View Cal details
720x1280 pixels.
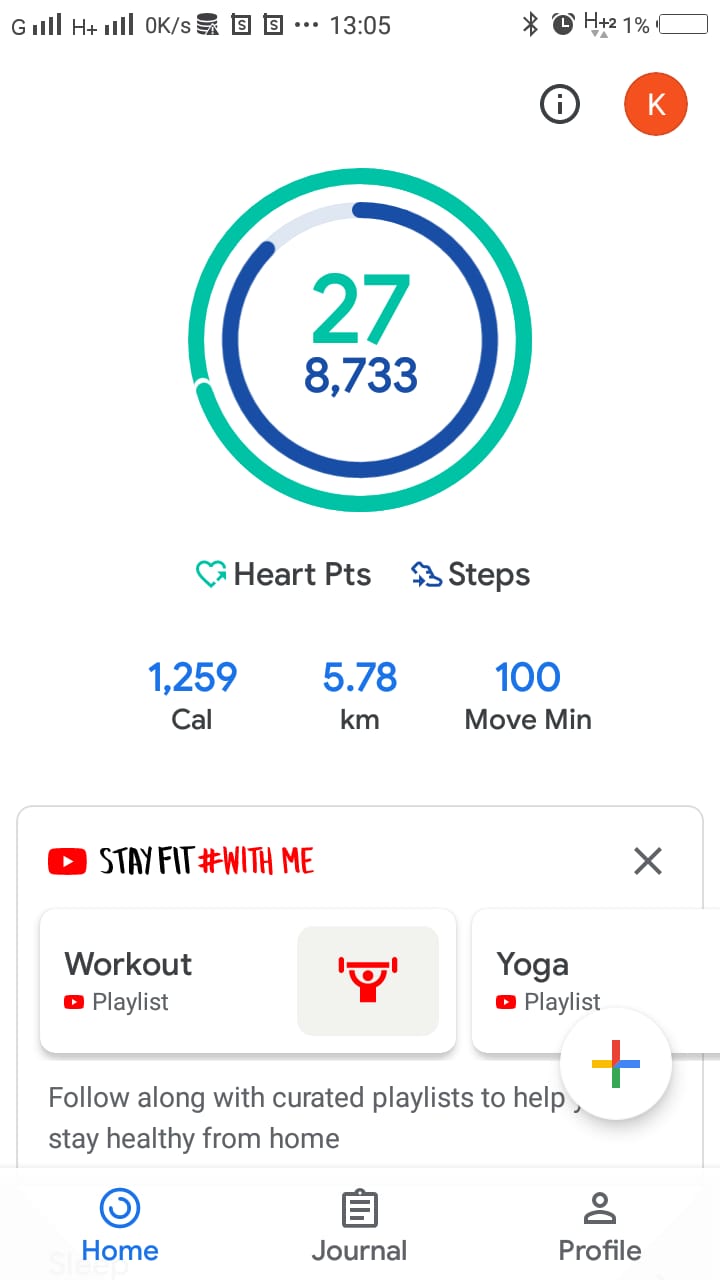pos(192,696)
